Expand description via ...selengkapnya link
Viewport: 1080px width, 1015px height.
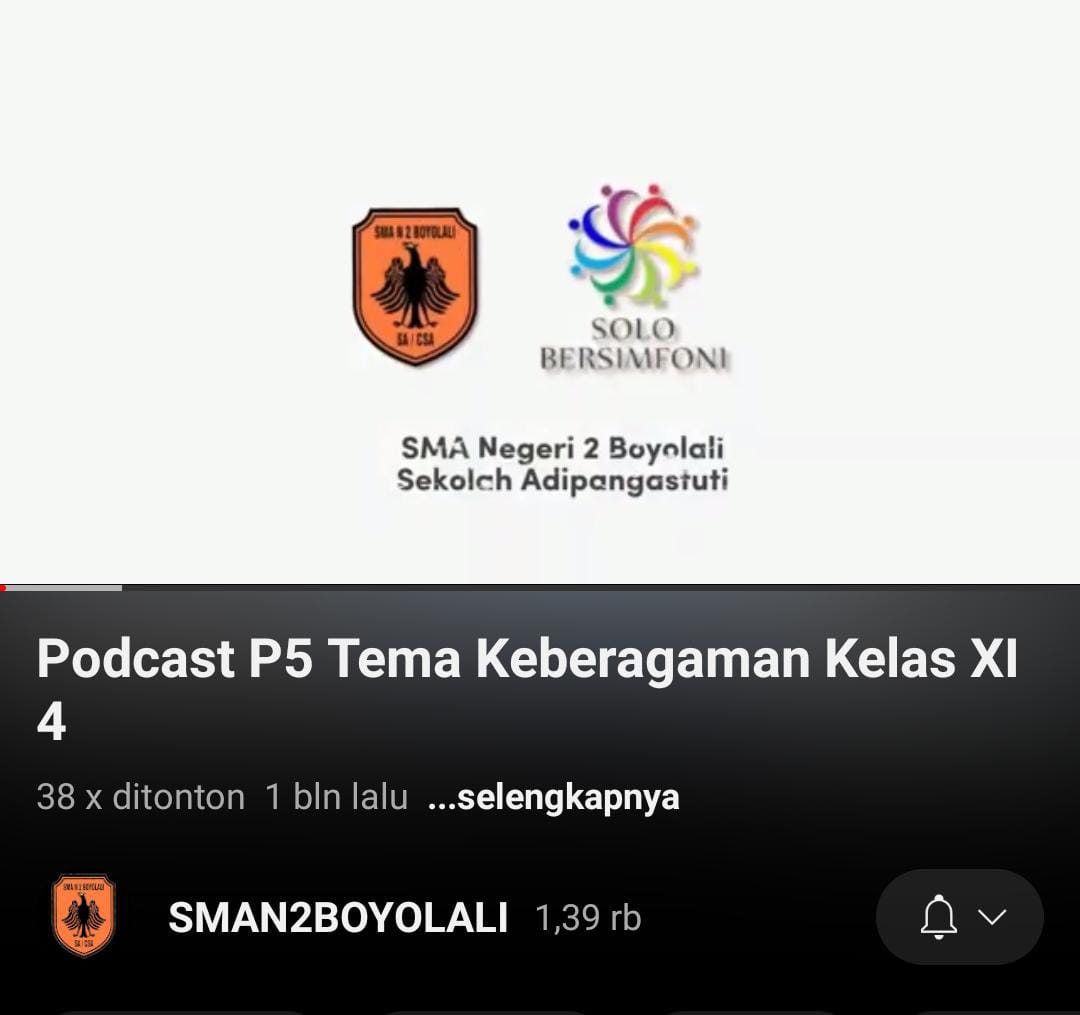553,797
